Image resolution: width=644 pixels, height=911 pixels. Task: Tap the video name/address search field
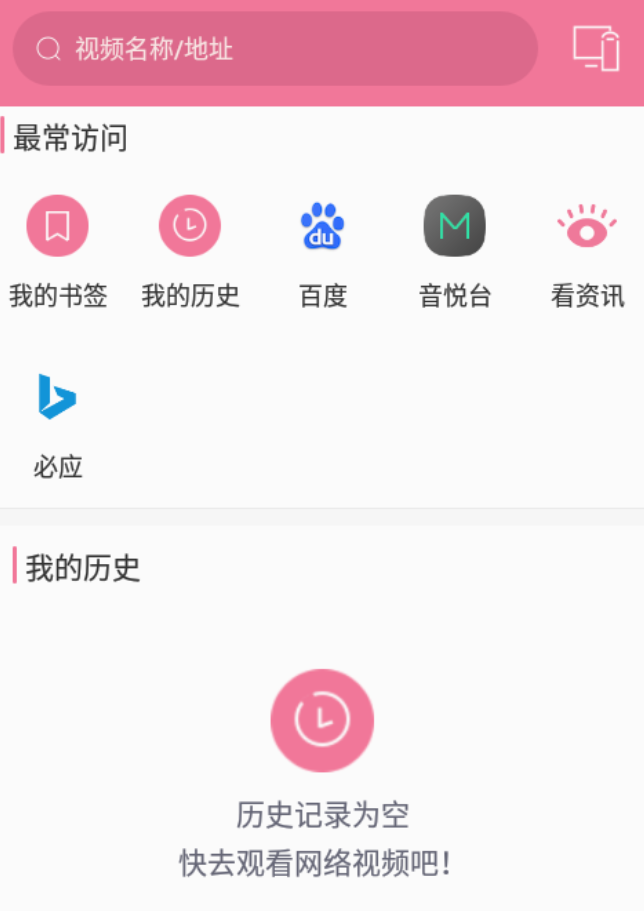275,49
